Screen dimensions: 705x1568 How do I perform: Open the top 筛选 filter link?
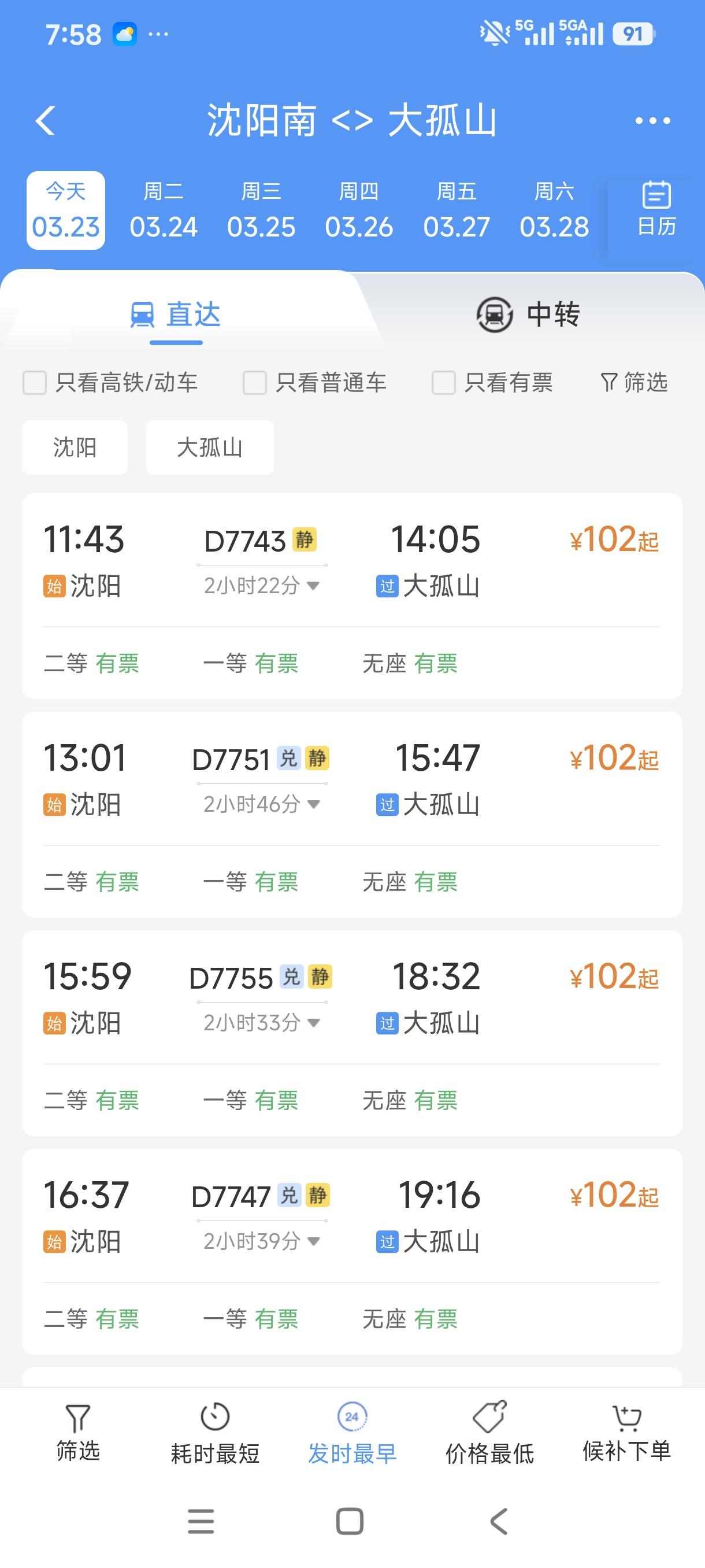pos(634,382)
